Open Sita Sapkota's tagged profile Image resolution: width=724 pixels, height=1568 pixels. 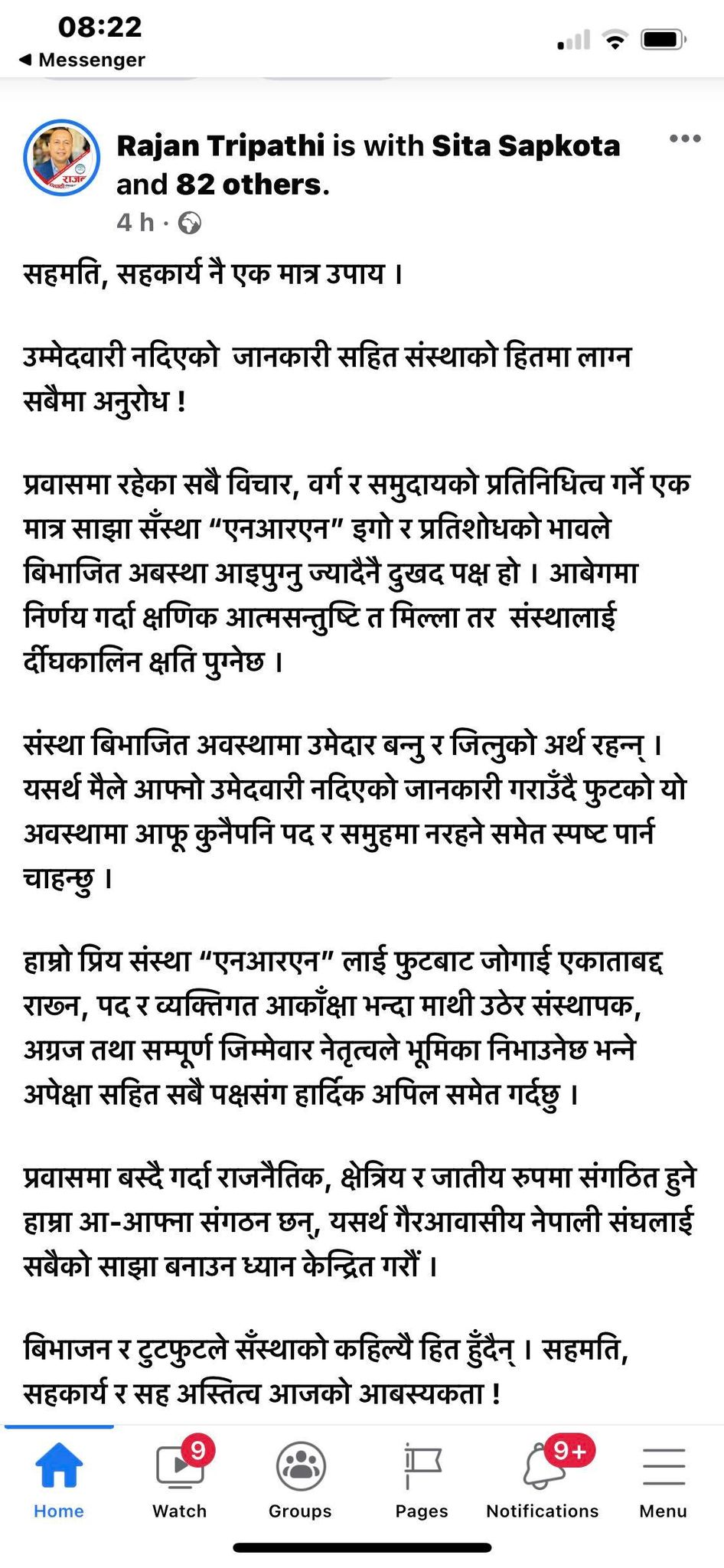[526, 145]
